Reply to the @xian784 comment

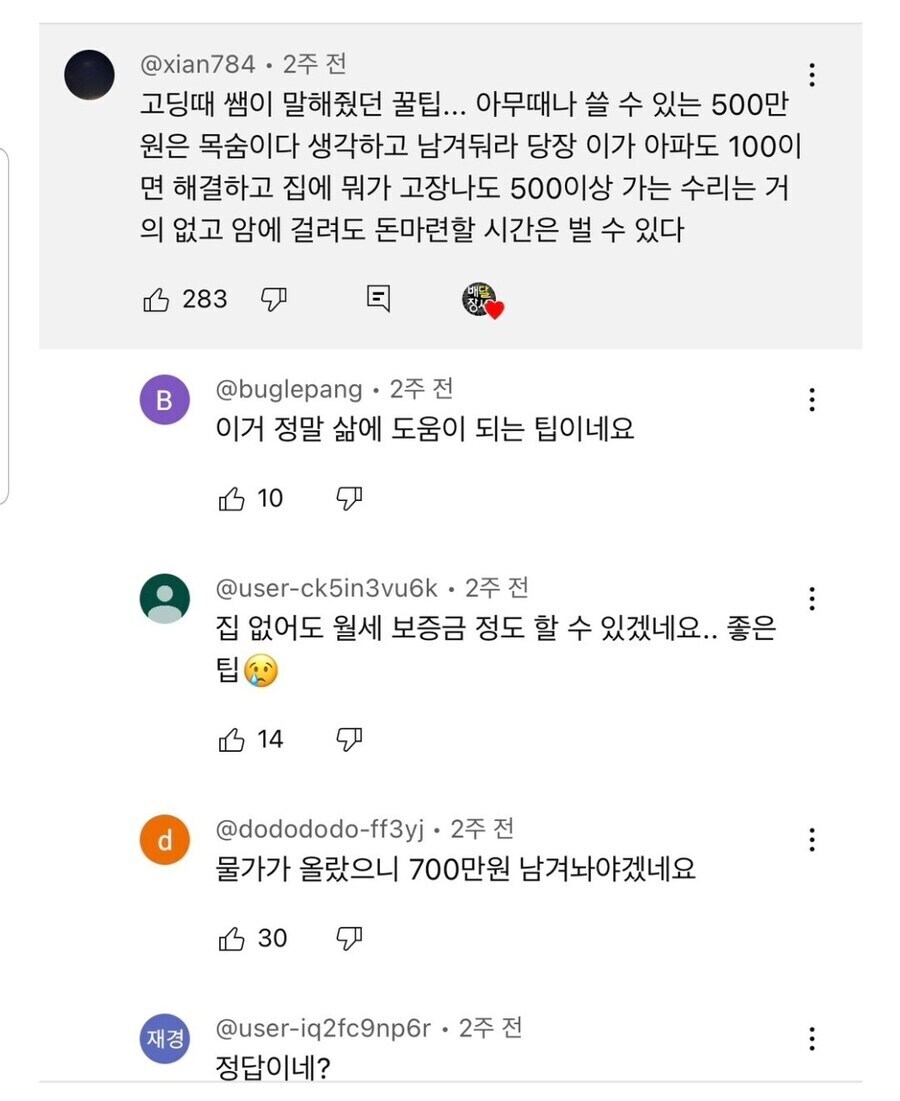[378, 298]
